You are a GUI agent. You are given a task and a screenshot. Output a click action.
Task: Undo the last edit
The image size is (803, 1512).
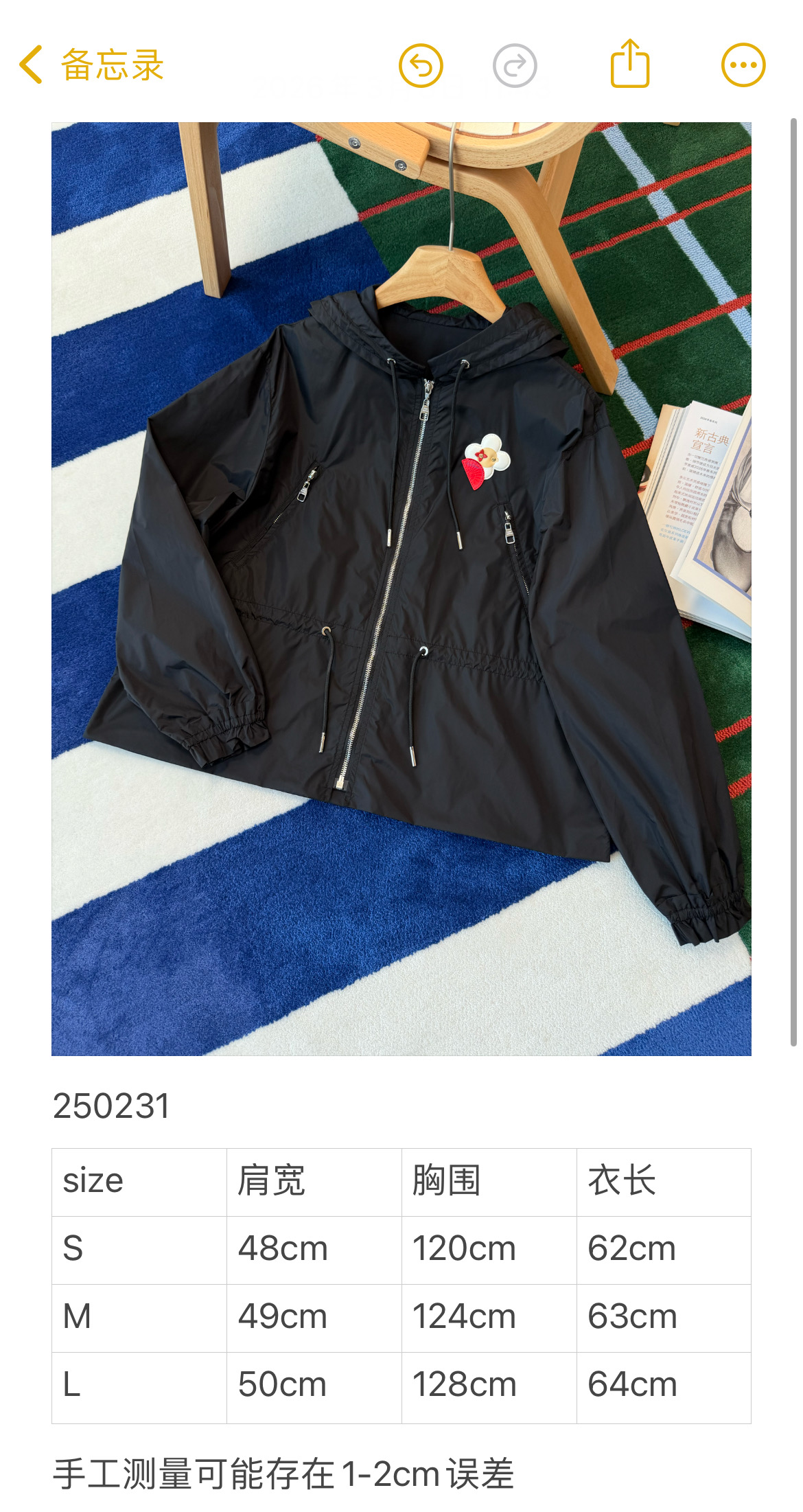421,65
